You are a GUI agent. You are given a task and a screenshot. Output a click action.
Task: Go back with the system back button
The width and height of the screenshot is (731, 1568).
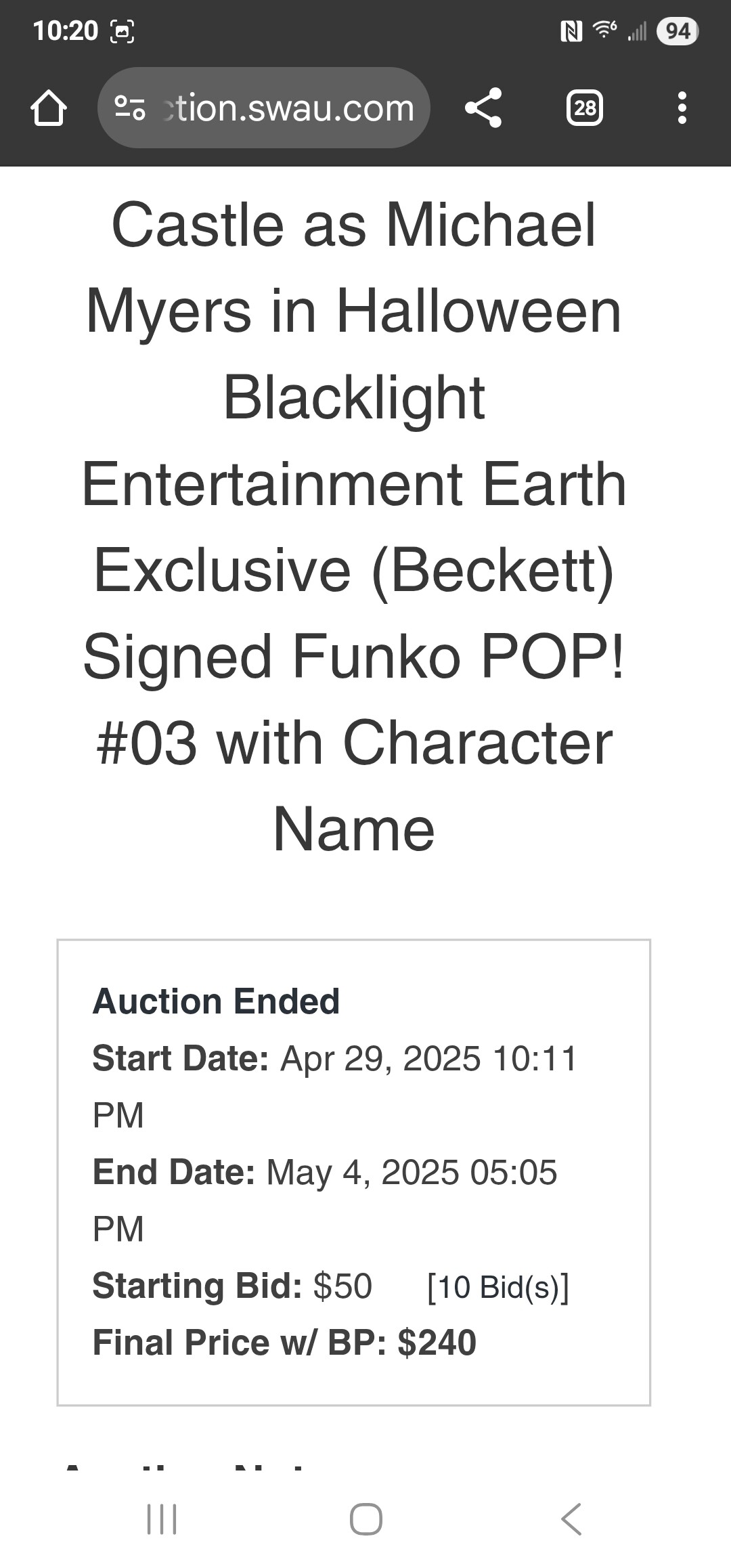pyautogui.click(x=571, y=1519)
